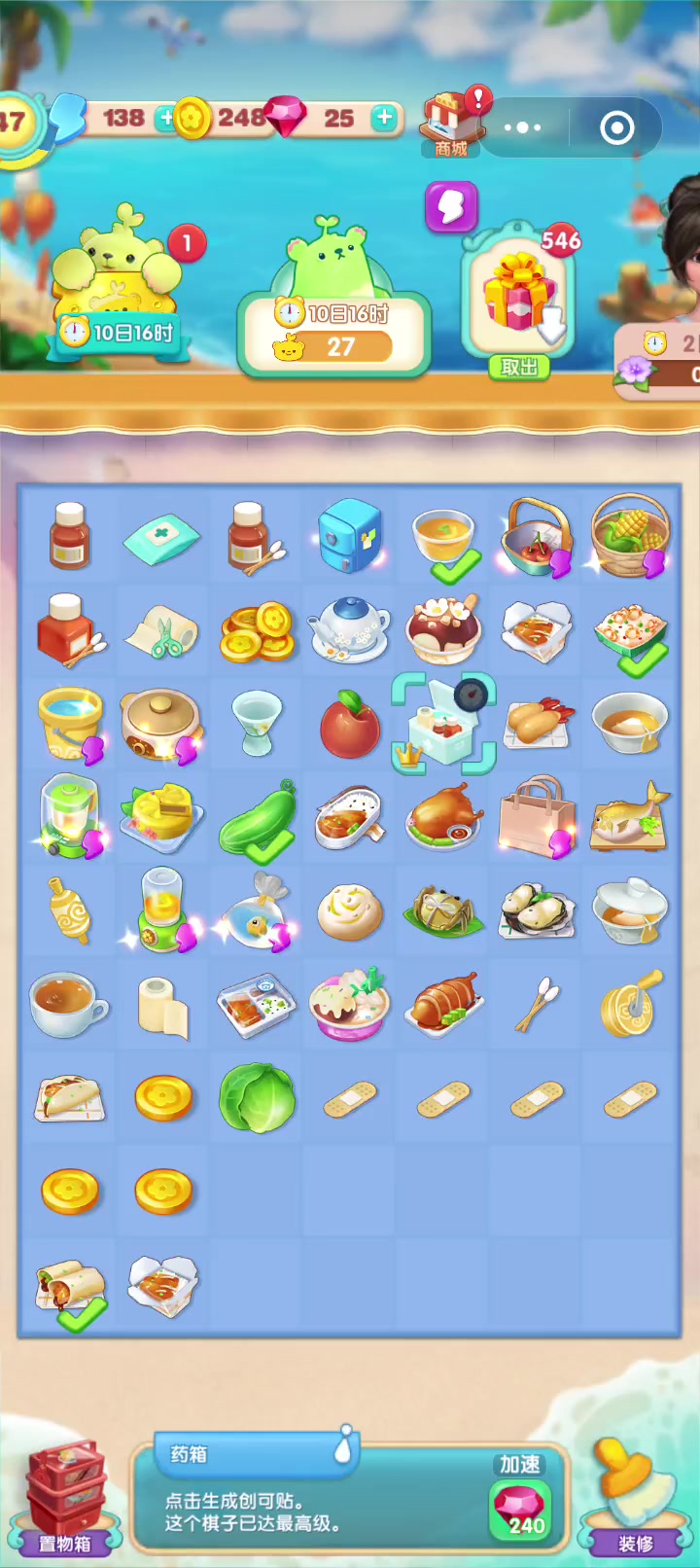700x1568 pixels.
Task: Open the 商城 shop icon
Action: (x=451, y=124)
